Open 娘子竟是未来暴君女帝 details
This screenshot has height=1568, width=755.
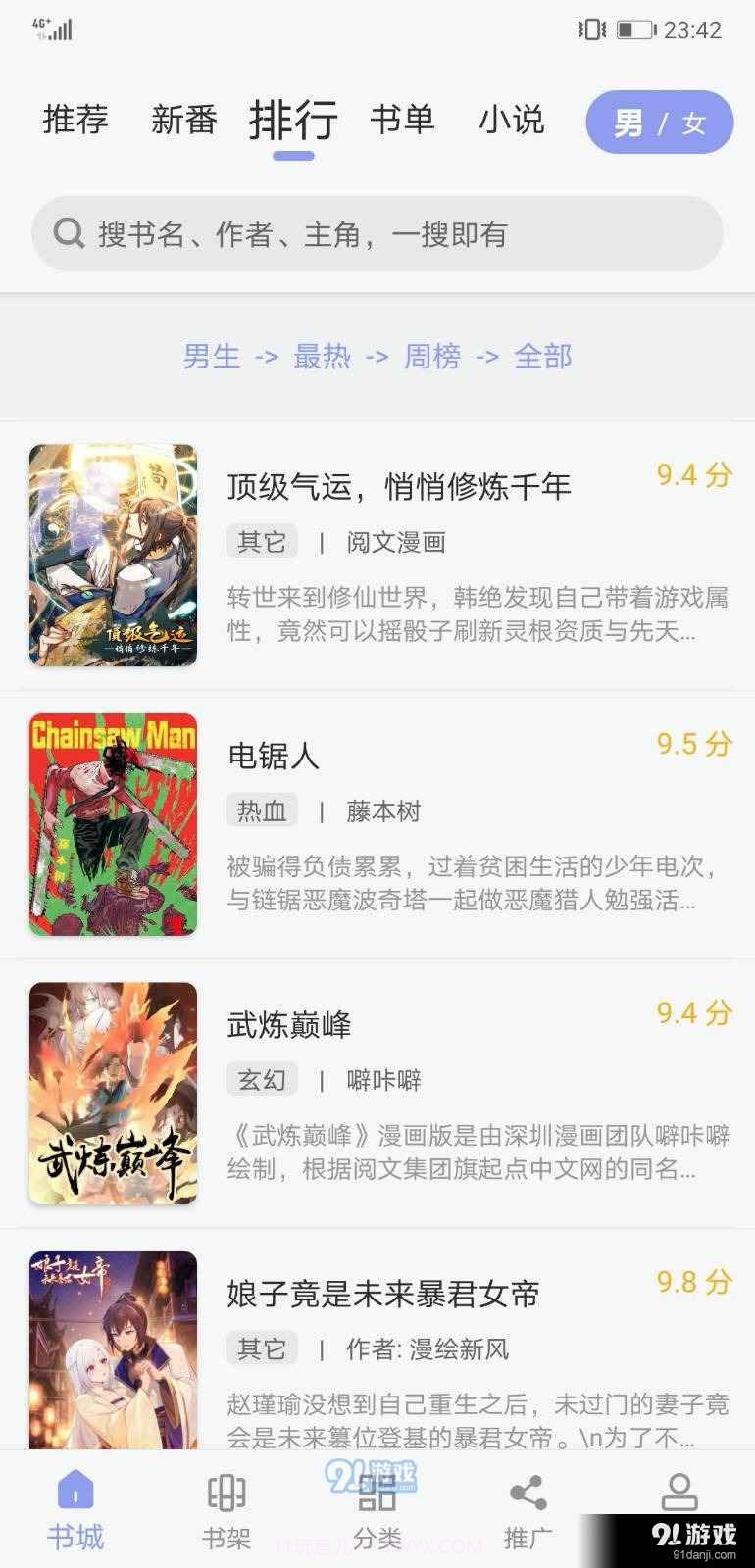pos(382,1294)
